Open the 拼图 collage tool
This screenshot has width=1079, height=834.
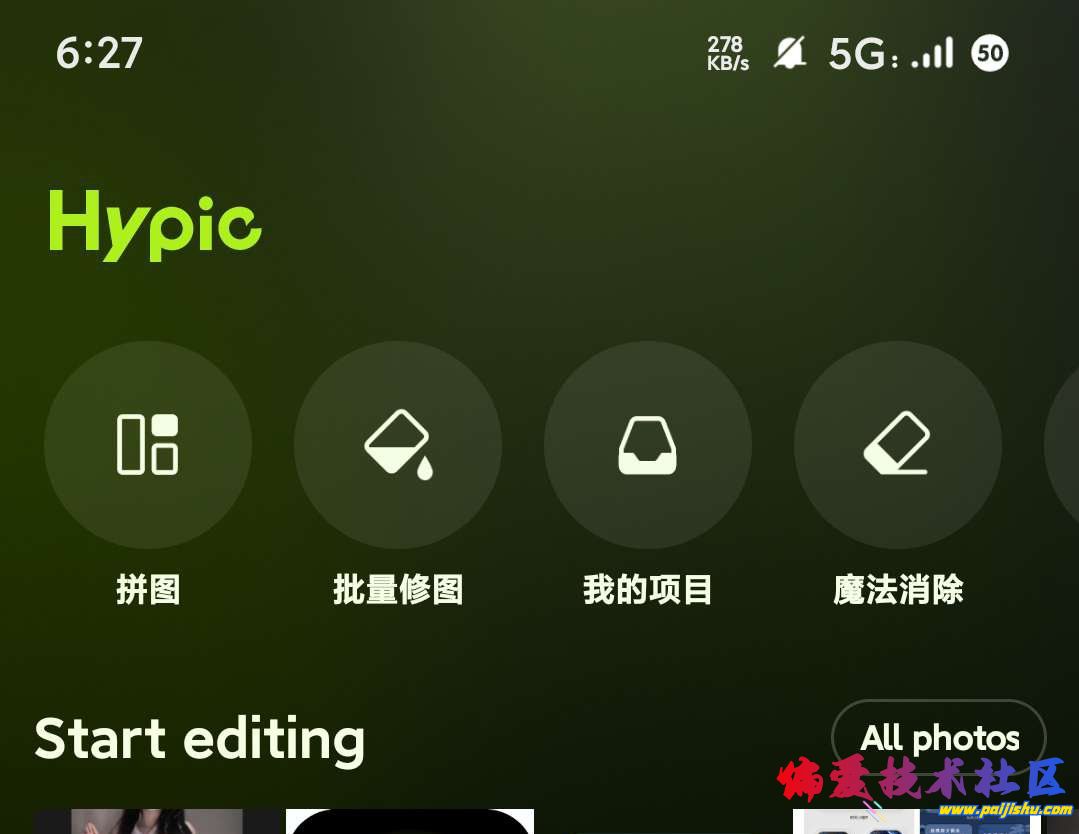(x=148, y=445)
